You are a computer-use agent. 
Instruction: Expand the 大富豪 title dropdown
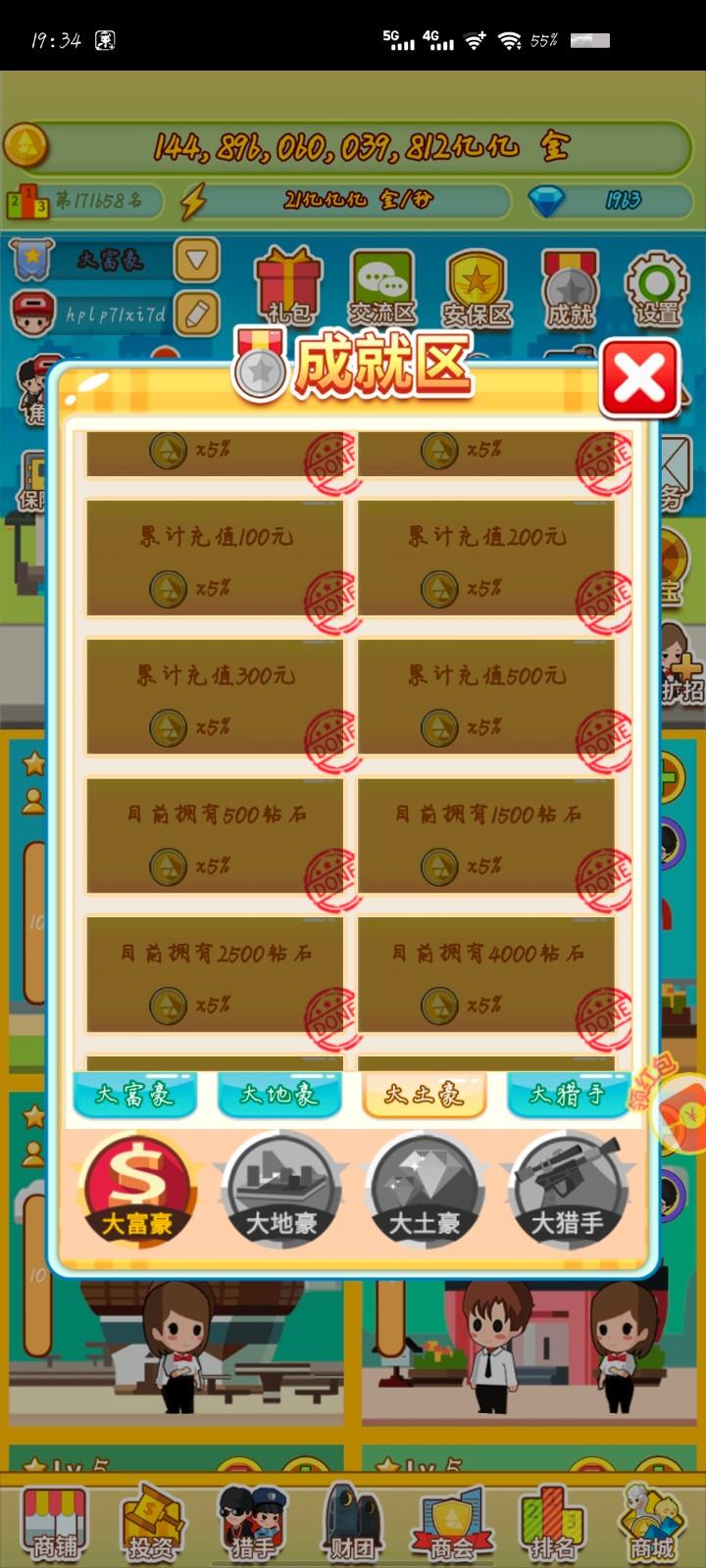(x=197, y=260)
